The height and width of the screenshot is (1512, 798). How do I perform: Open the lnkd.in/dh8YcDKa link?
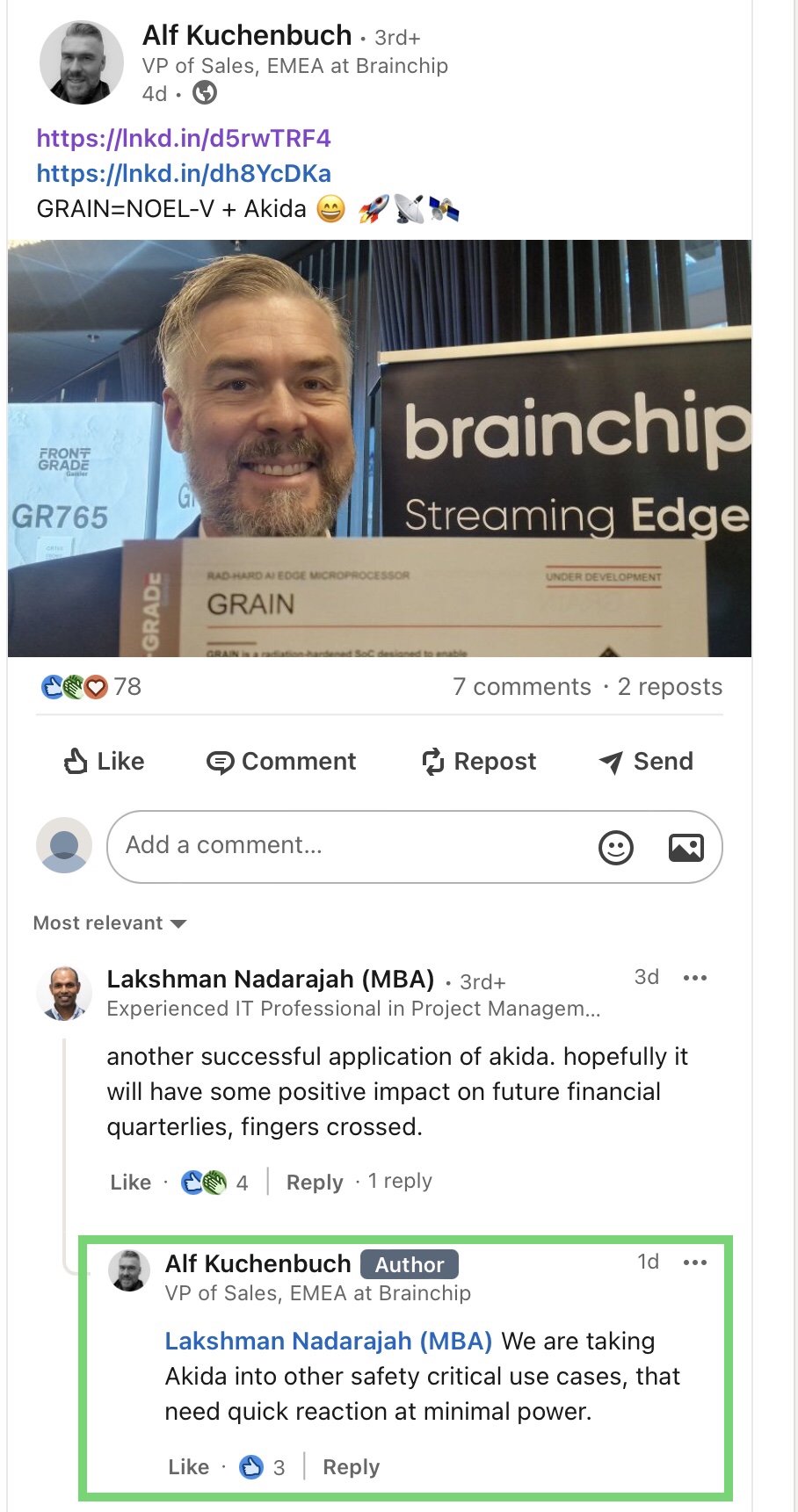(184, 174)
